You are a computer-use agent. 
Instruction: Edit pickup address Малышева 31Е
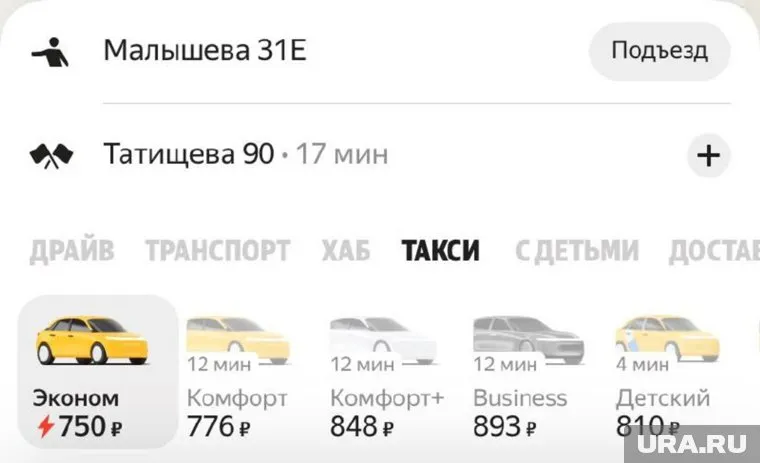pos(204,51)
